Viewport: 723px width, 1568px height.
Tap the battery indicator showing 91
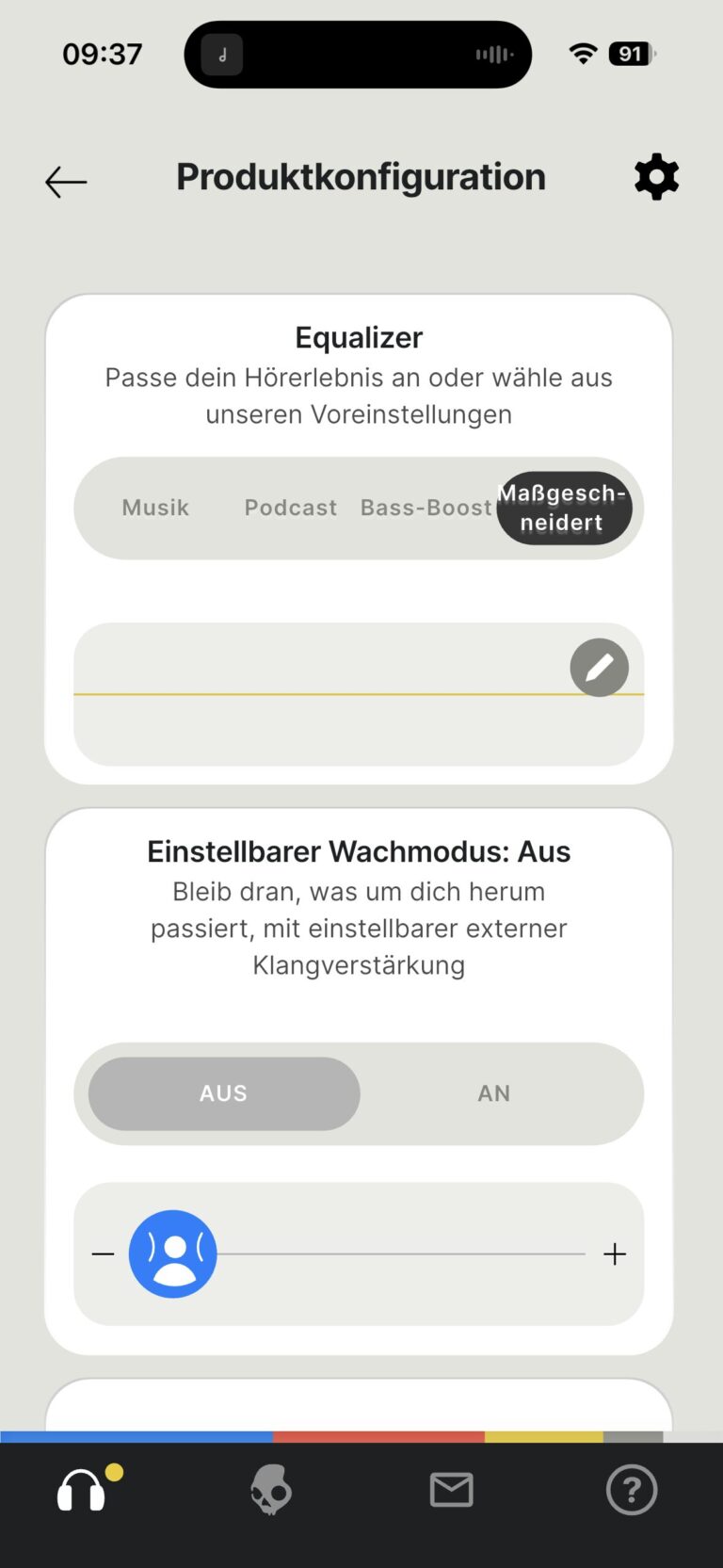(631, 54)
